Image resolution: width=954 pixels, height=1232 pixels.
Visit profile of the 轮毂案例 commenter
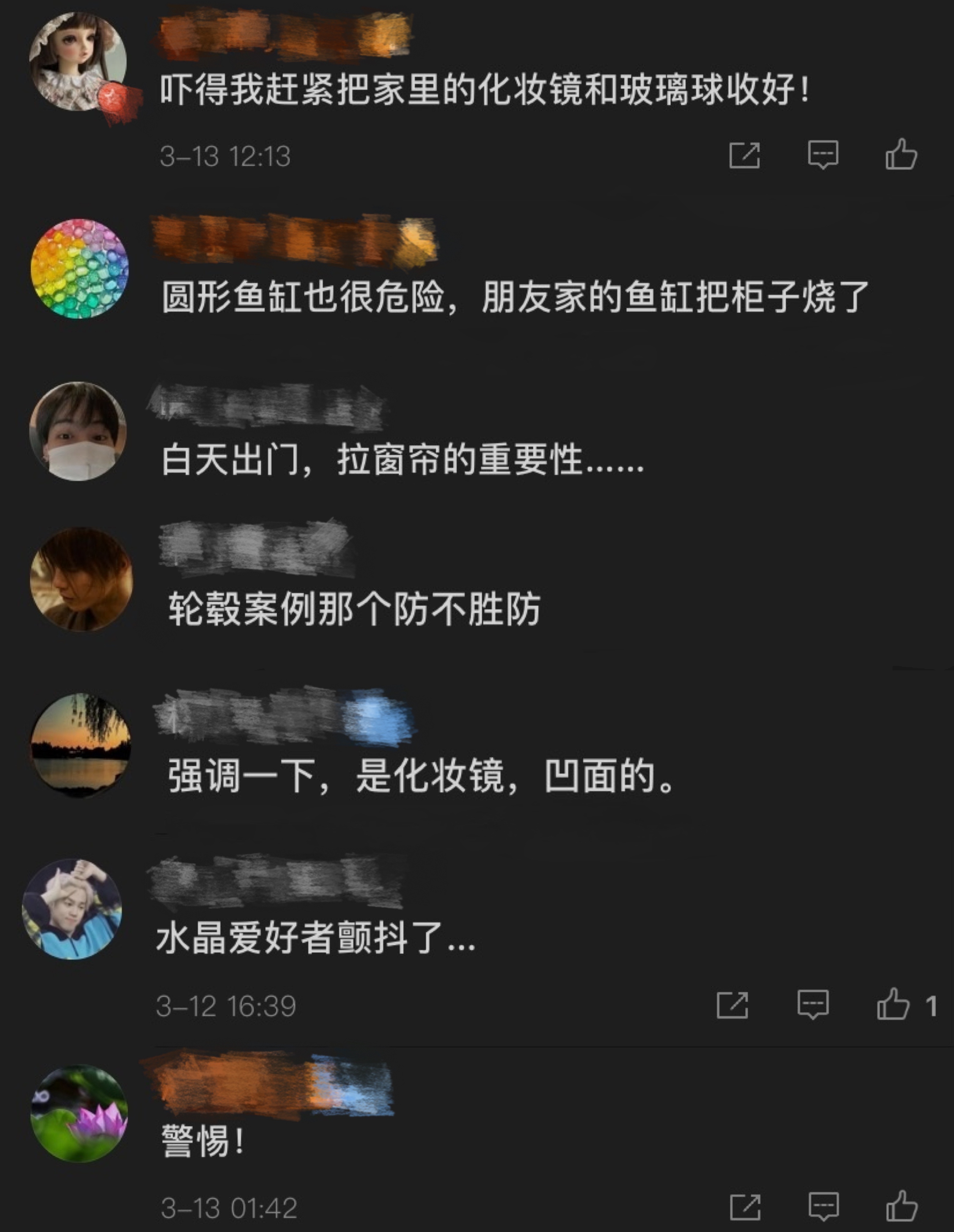[x=81, y=579]
